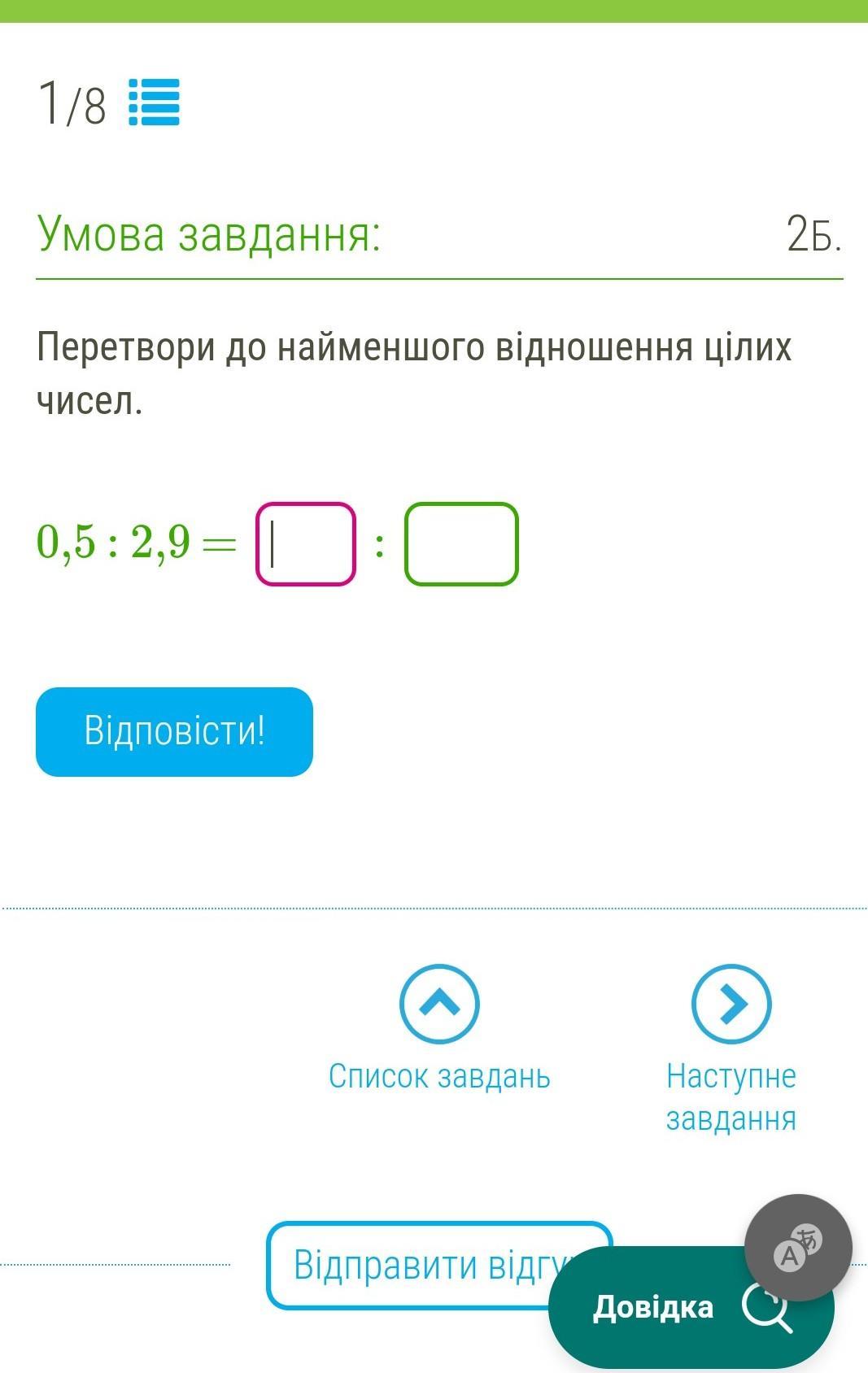Open the task list icon beside 1/8

154,102
